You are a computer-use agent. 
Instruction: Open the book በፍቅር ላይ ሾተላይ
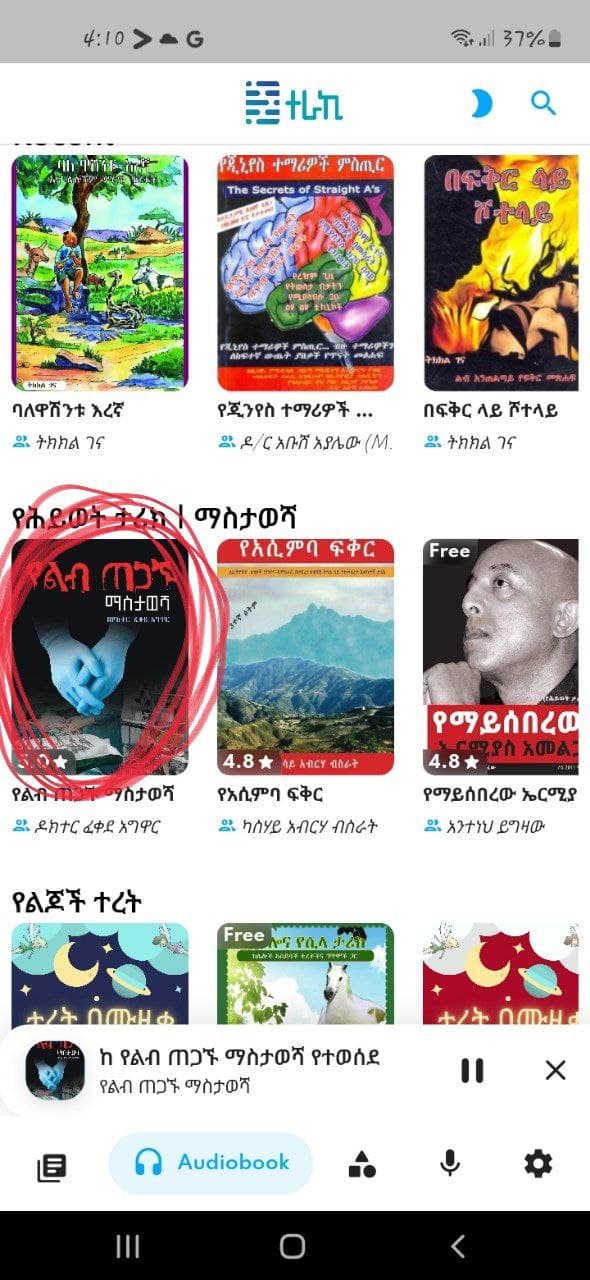(x=501, y=272)
